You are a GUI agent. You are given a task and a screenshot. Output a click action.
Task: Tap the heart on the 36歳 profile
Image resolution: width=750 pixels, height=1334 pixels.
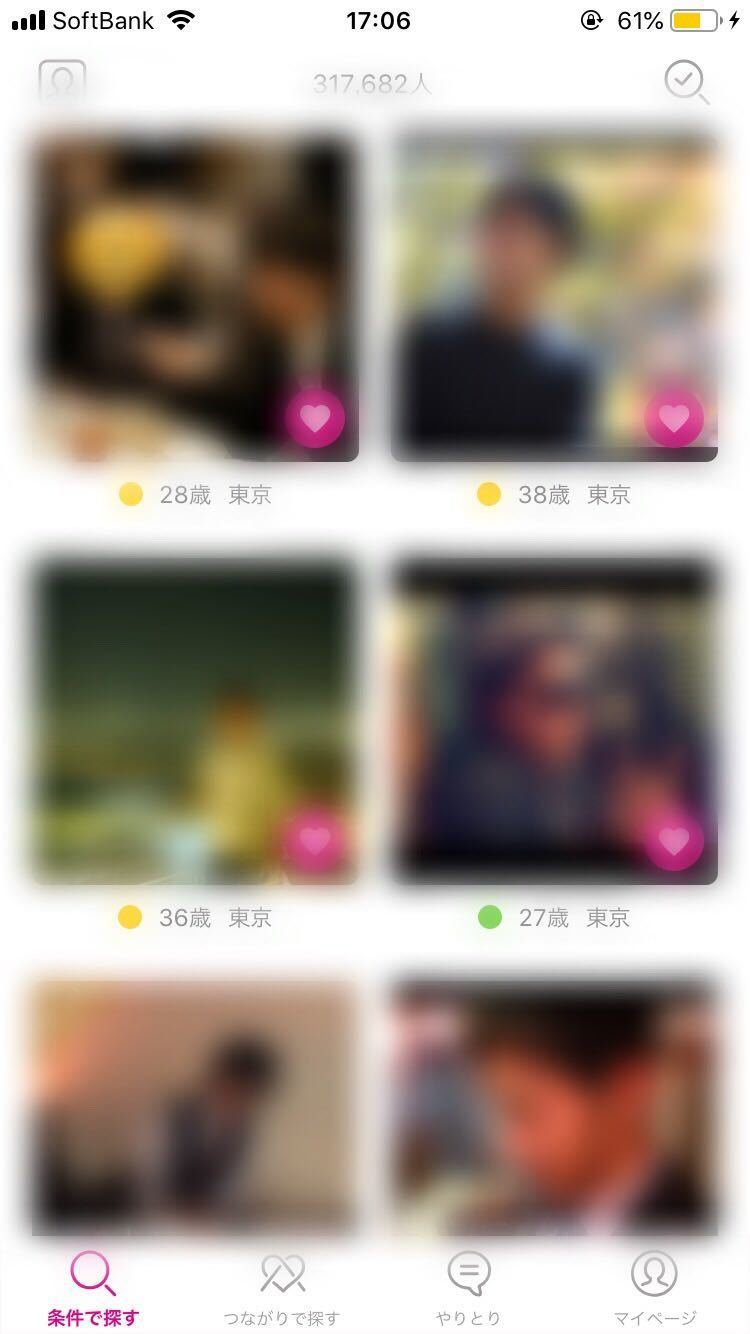pos(315,841)
